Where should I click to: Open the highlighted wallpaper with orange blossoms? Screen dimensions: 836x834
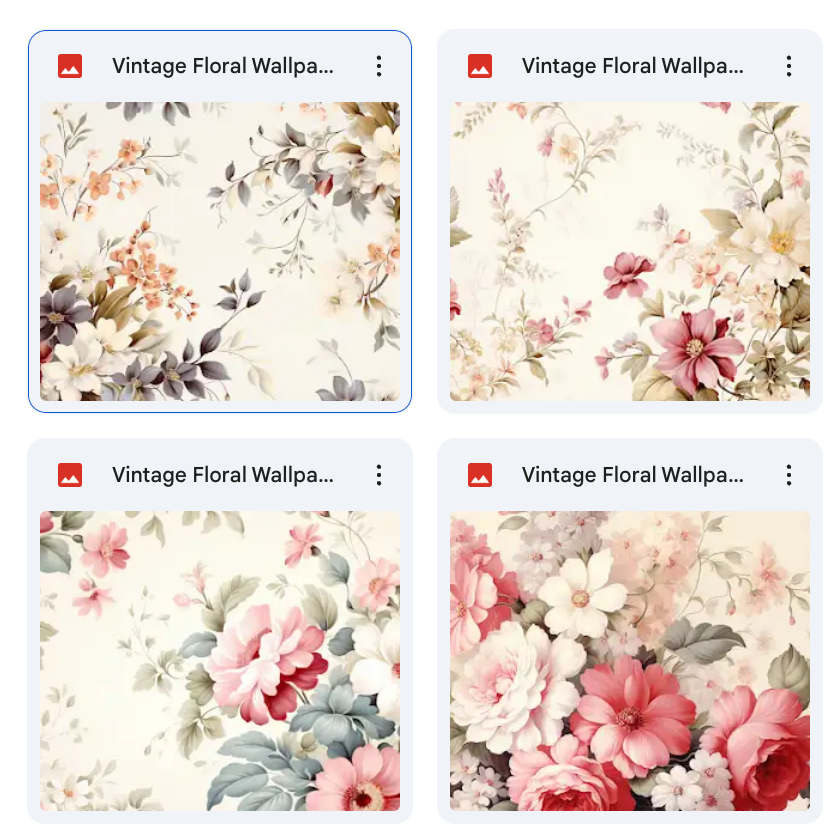coord(219,251)
